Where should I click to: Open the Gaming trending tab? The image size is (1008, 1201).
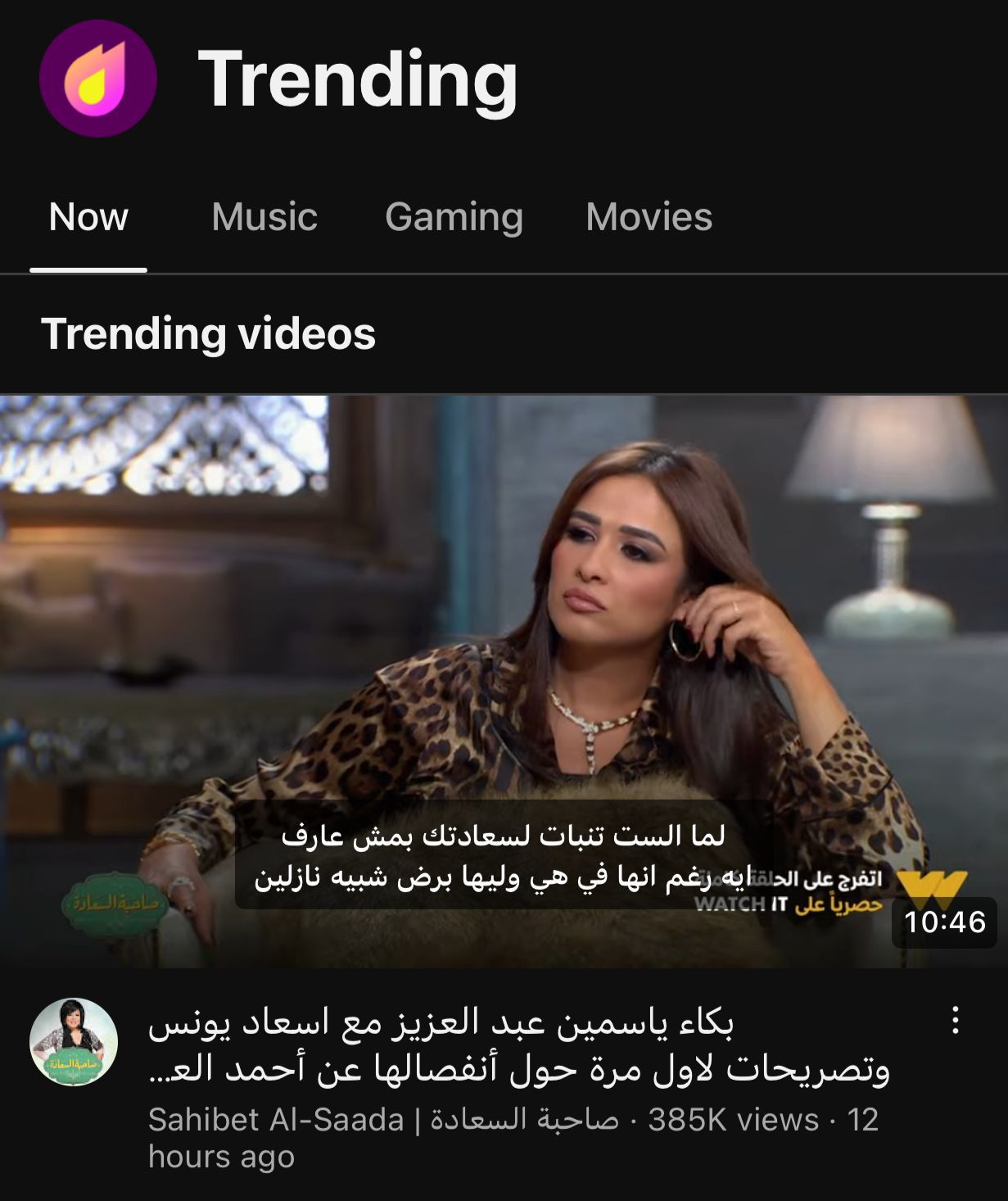(x=454, y=218)
